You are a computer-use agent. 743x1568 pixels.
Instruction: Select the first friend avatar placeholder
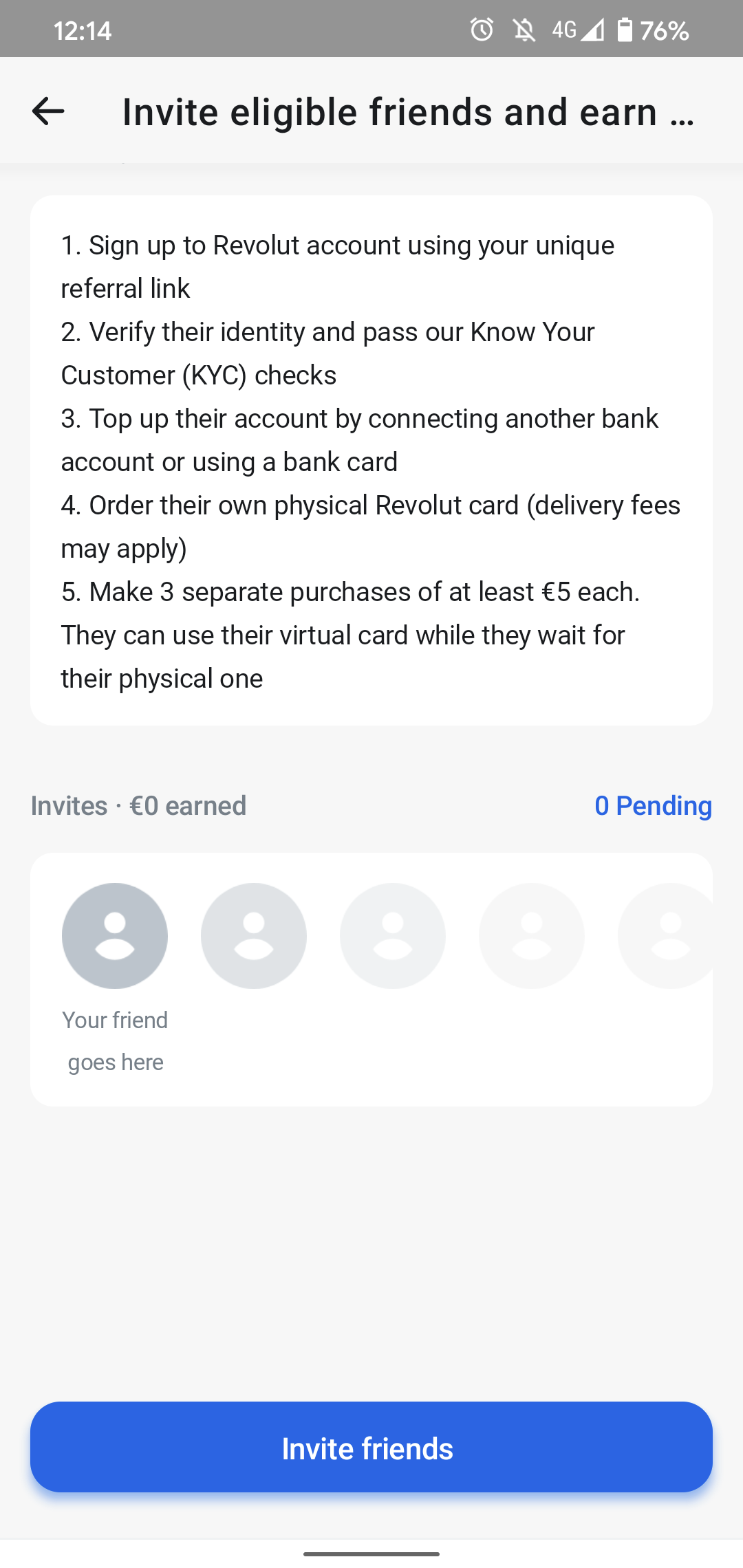pyautogui.click(x=115, y=935)
